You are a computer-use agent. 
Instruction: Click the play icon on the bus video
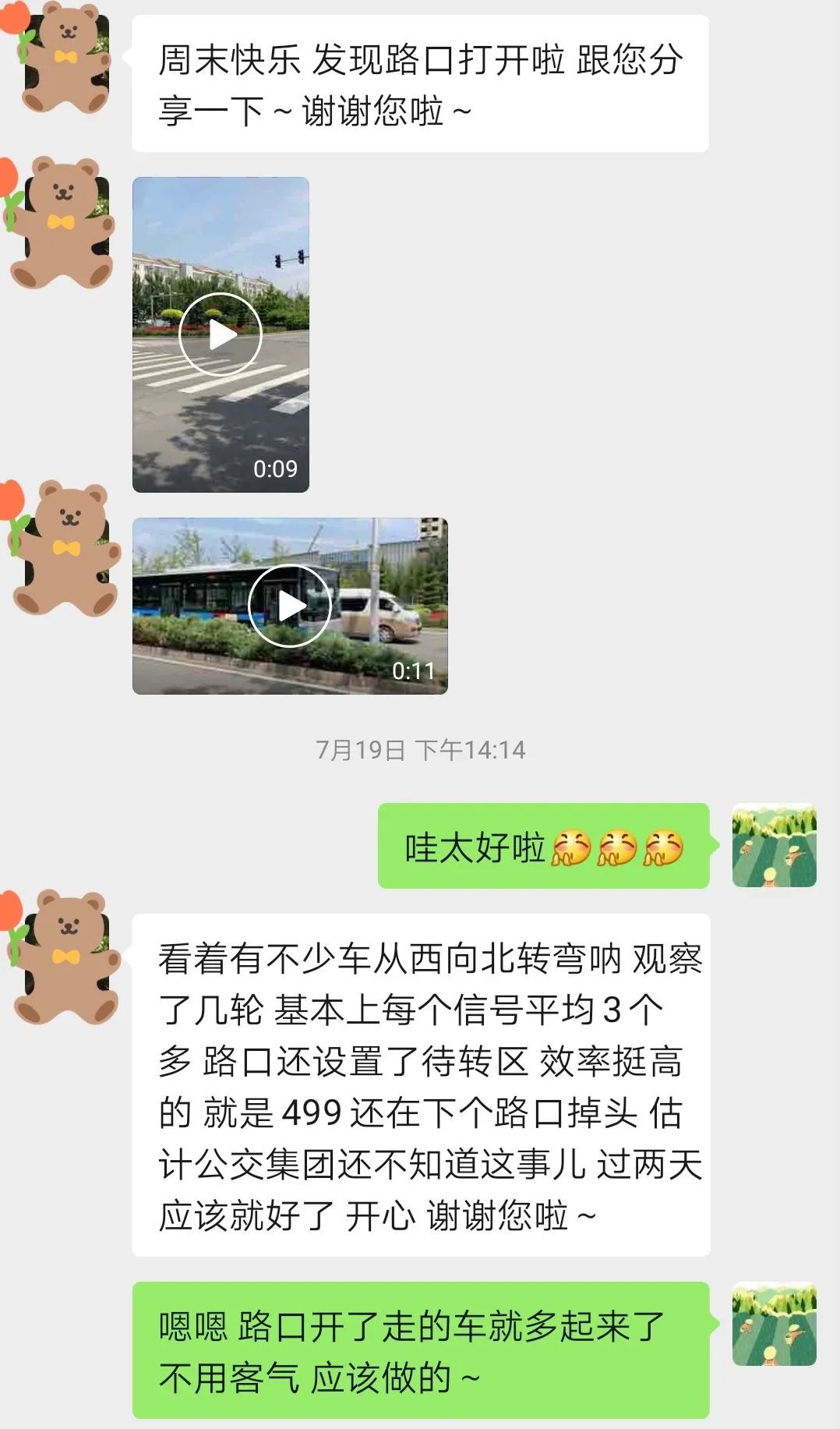pyautogui.click(x=292, y=604)
